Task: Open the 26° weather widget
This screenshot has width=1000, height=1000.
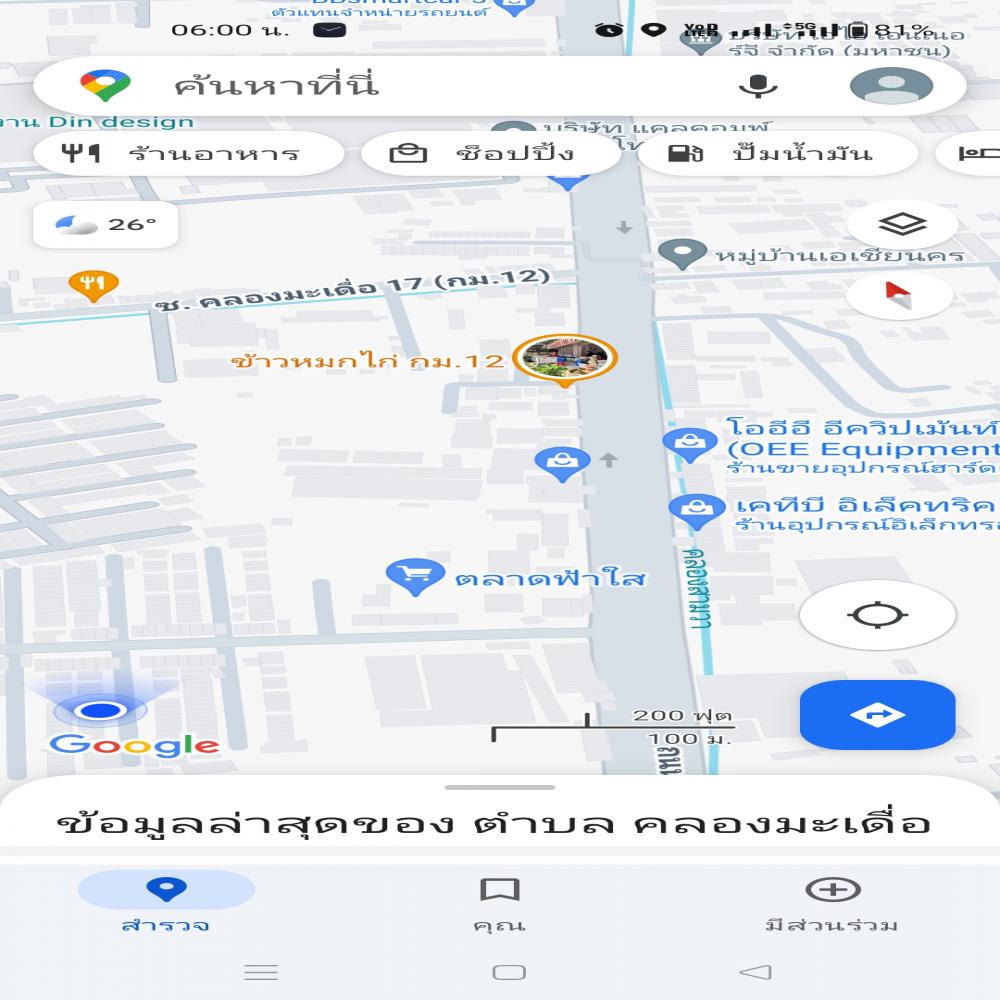Action: pyautogui.click(x=106, y=224)
